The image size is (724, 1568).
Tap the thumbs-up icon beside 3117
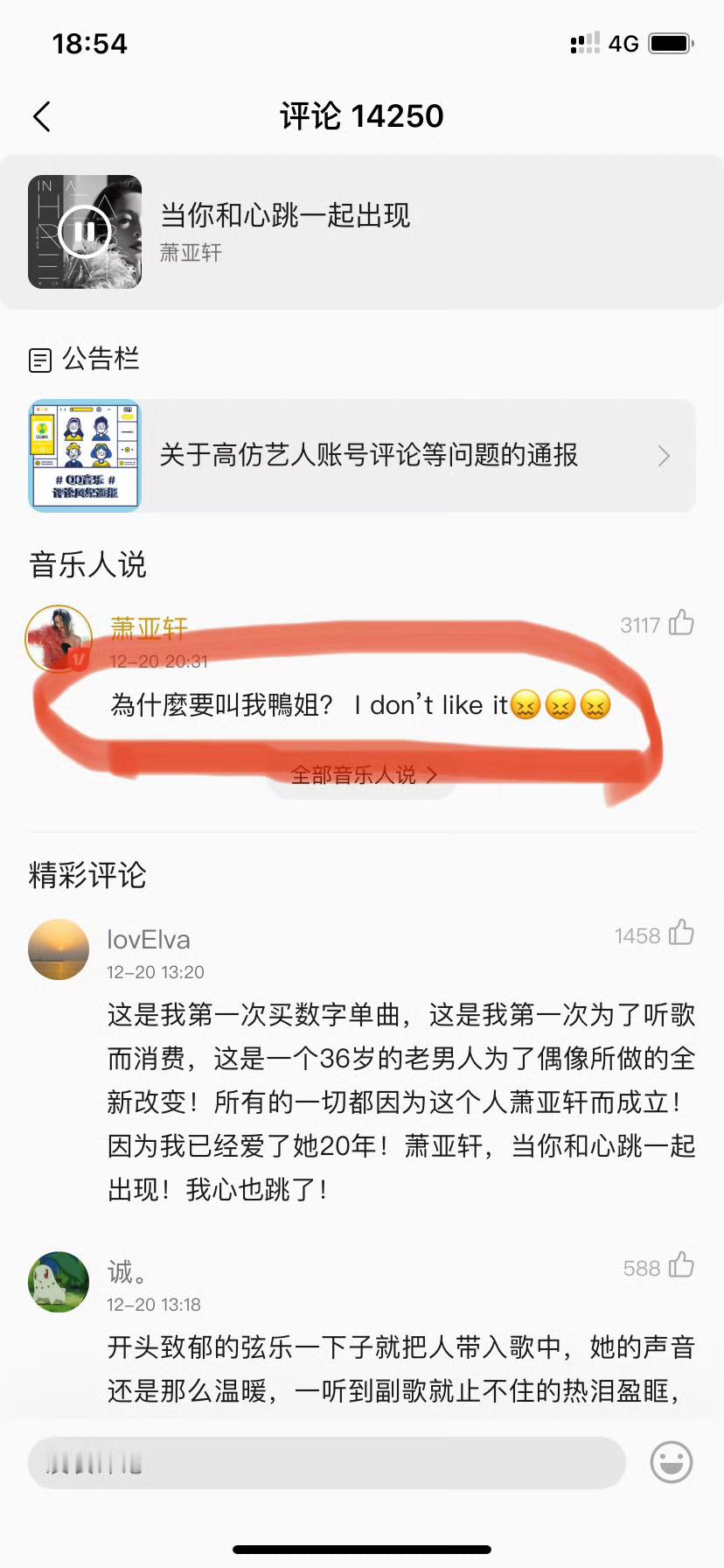coord(681,623)
